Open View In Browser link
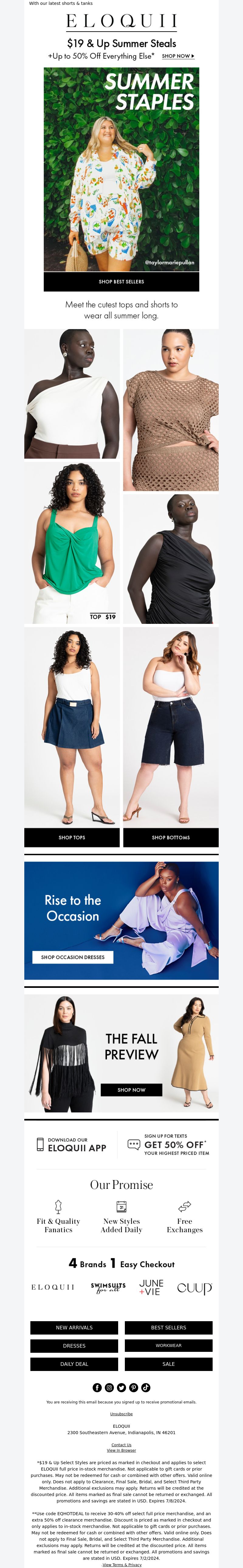The width and height of the screenshot is (243, 1568). (x=121, y=1451)
